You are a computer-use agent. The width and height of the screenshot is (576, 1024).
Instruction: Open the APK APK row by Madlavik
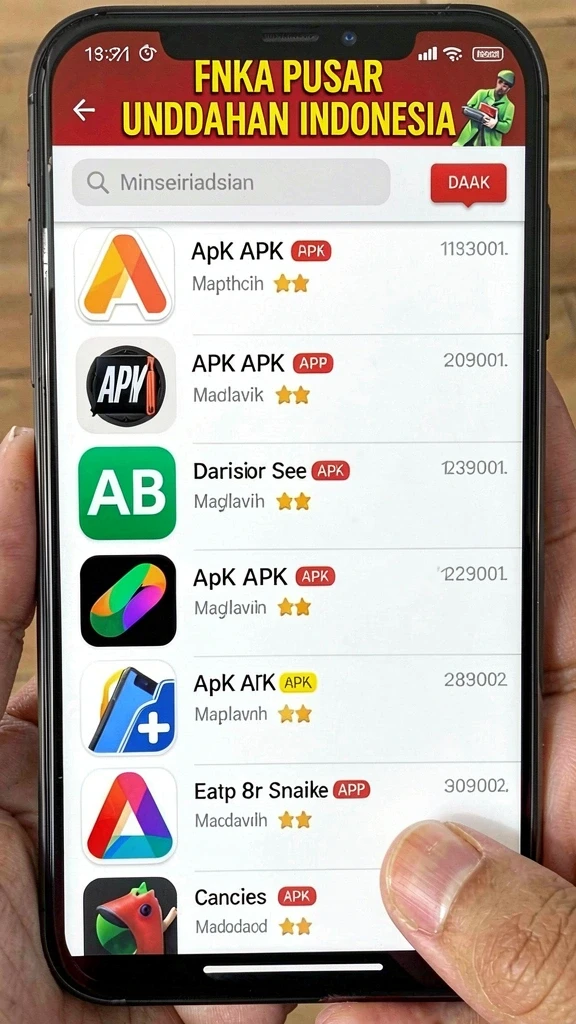(x=291, y=385)
